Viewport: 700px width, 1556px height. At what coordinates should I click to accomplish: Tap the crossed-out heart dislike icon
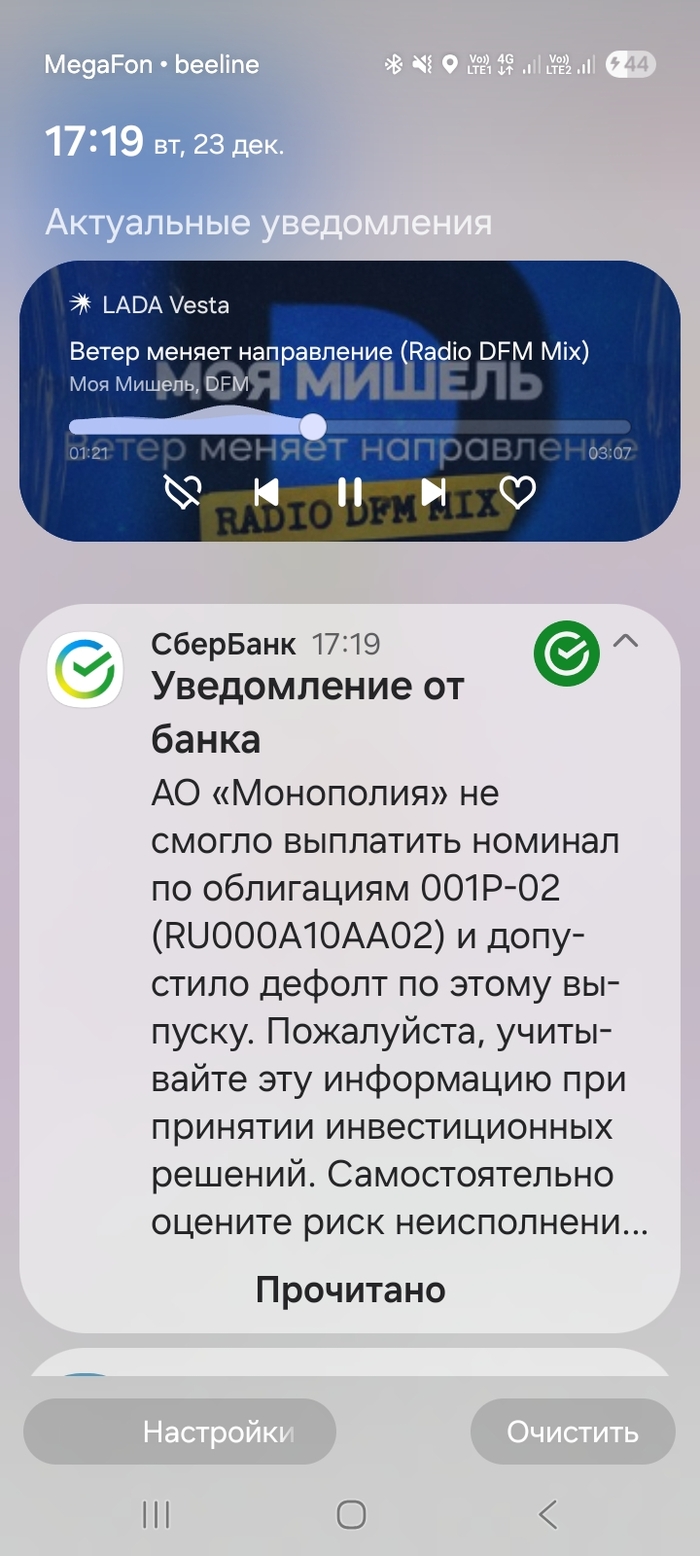click(183, 492)
